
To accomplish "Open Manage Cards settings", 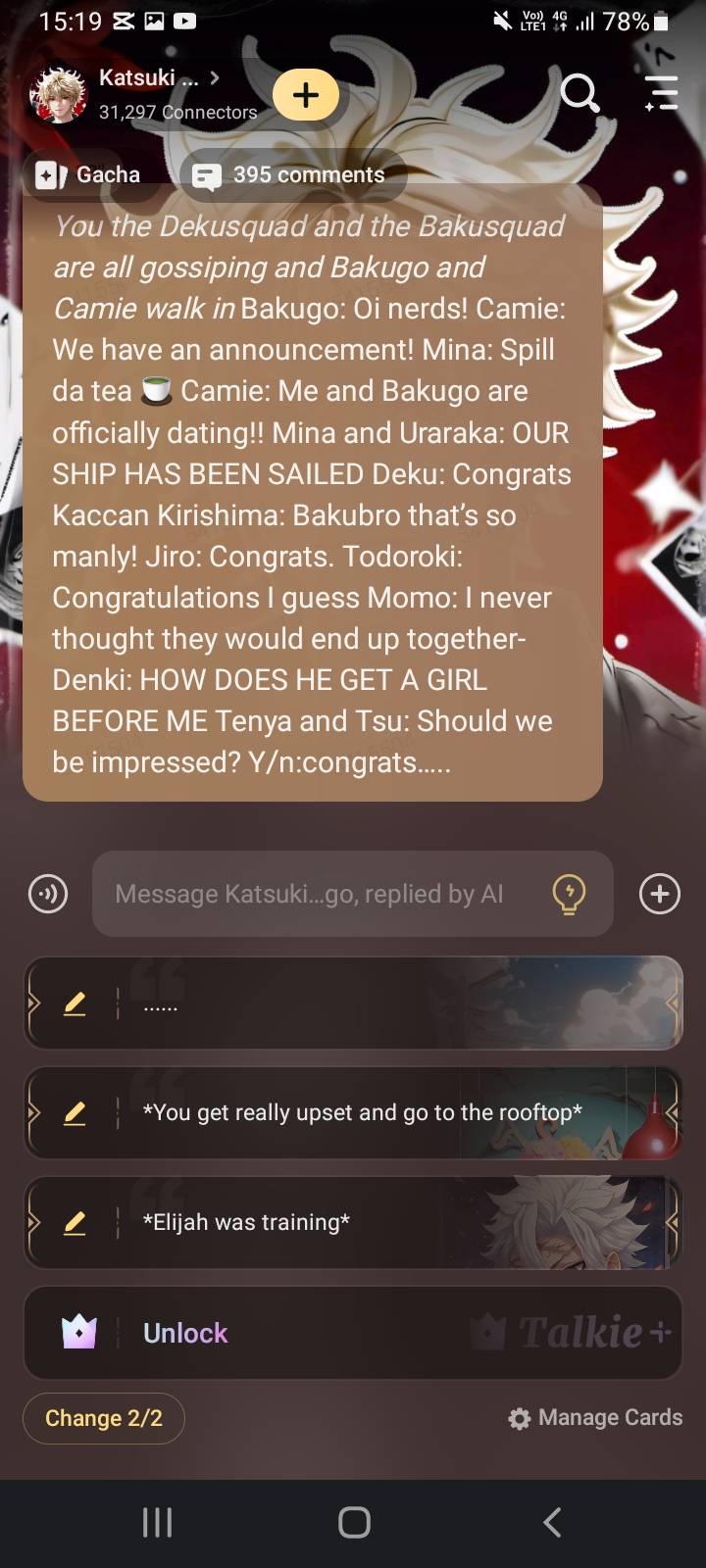I will tap(595, 1418).
